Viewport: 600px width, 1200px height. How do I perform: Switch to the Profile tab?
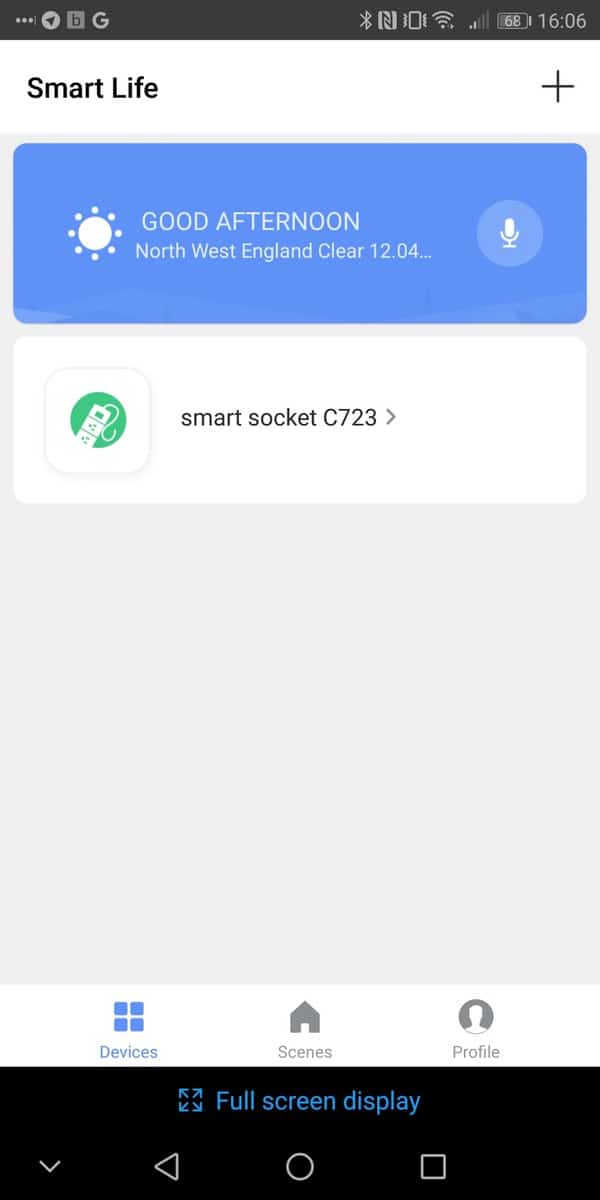475,1029
